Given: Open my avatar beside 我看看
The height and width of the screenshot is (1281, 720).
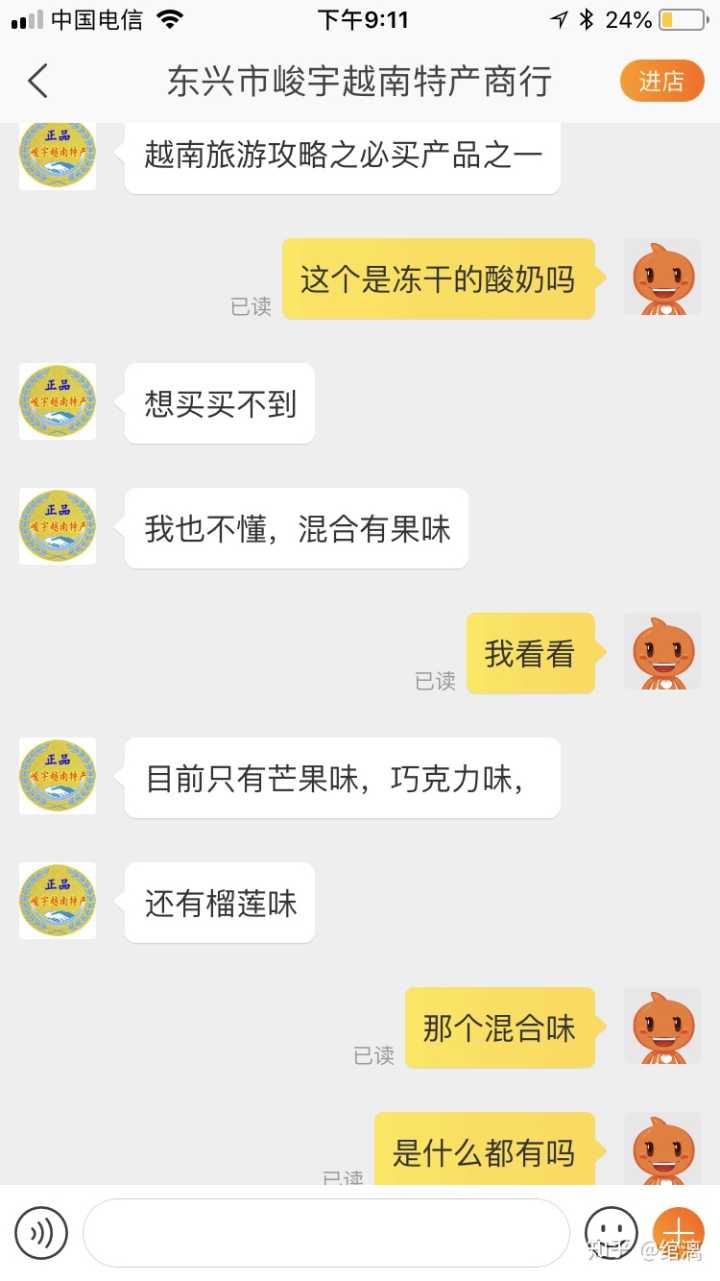Looking at the screenshot, I should (x=662, y=652).
